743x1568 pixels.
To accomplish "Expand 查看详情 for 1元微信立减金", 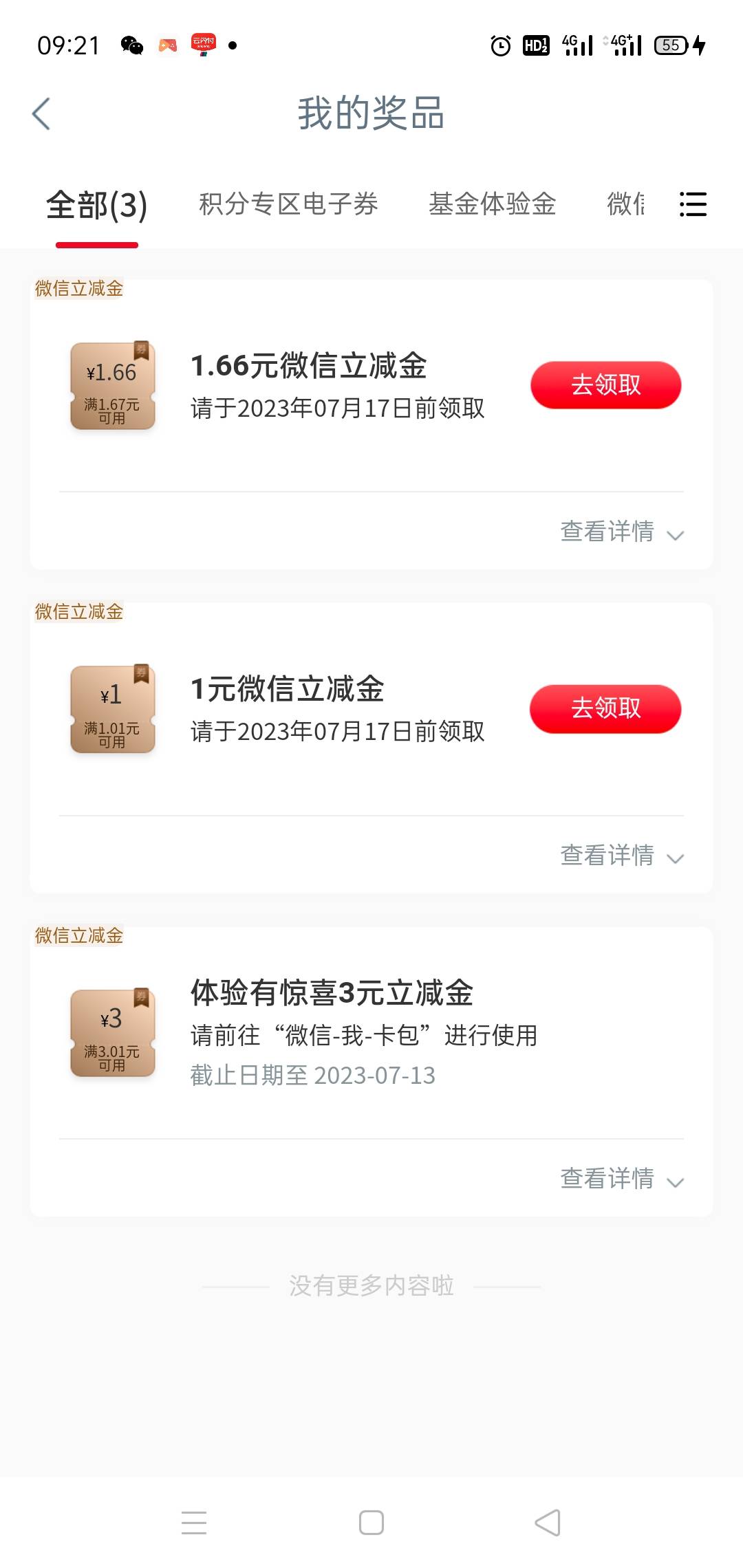I will pyautogui.click(x=621, y=856).
